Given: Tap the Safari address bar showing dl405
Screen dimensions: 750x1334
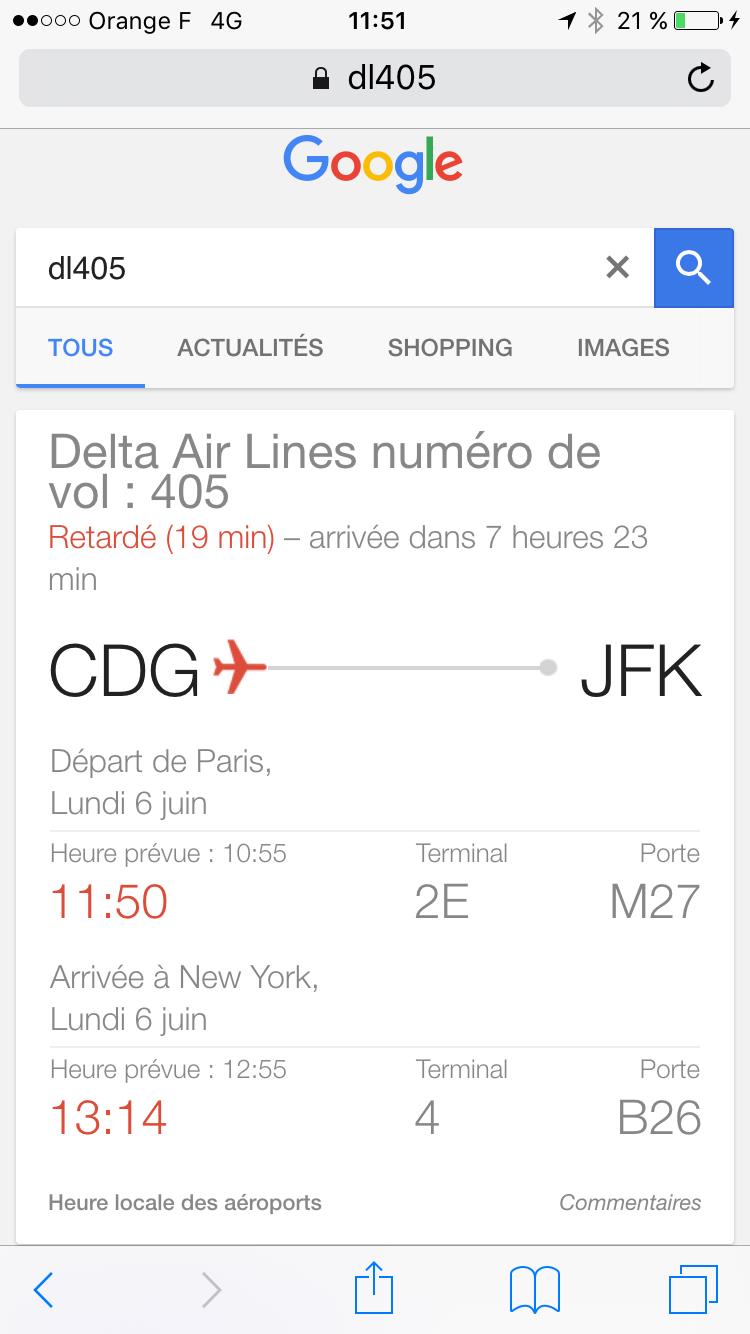Looking at the screenshot, I should [375, 78].
